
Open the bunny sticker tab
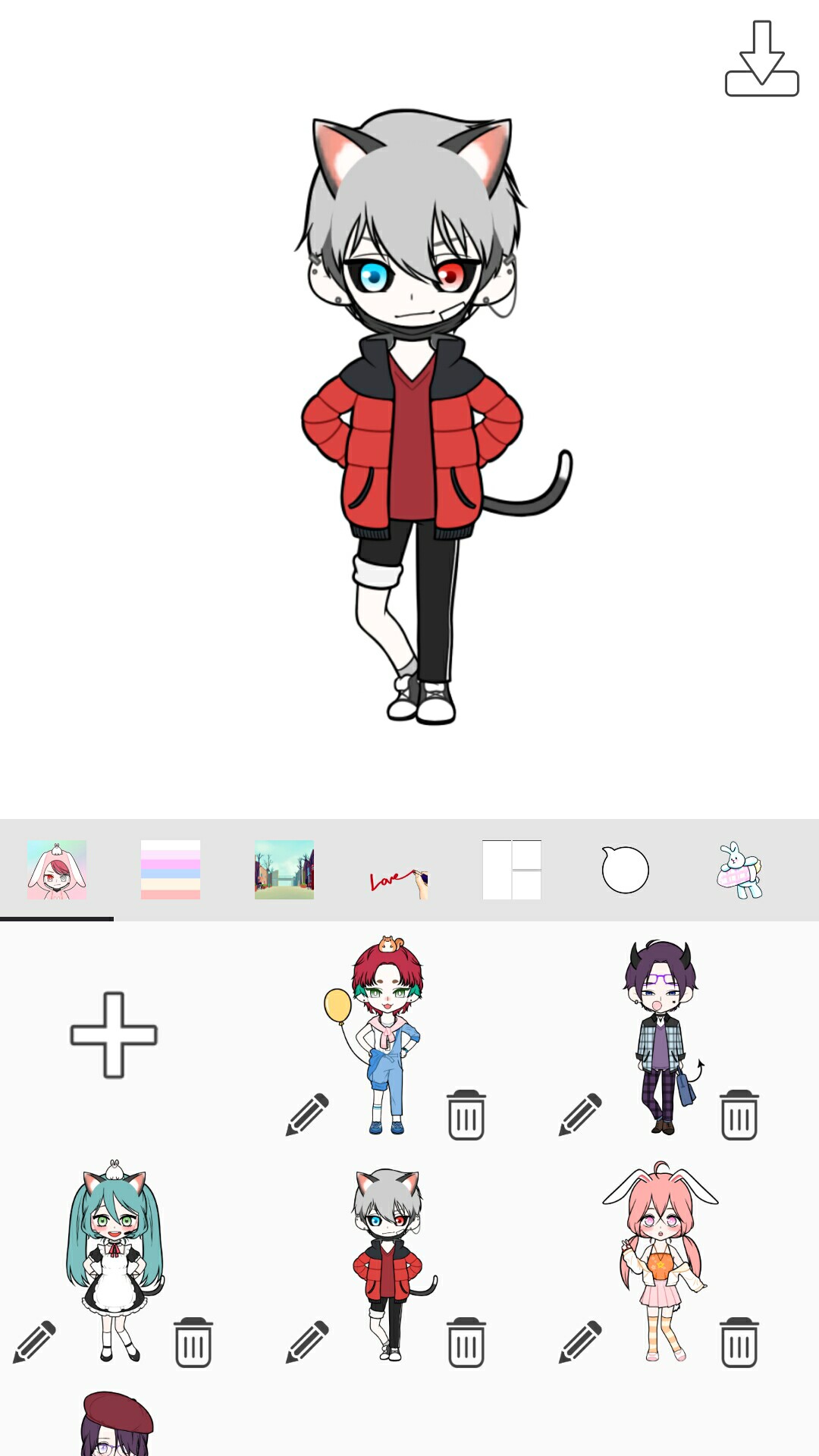[739, 870]
